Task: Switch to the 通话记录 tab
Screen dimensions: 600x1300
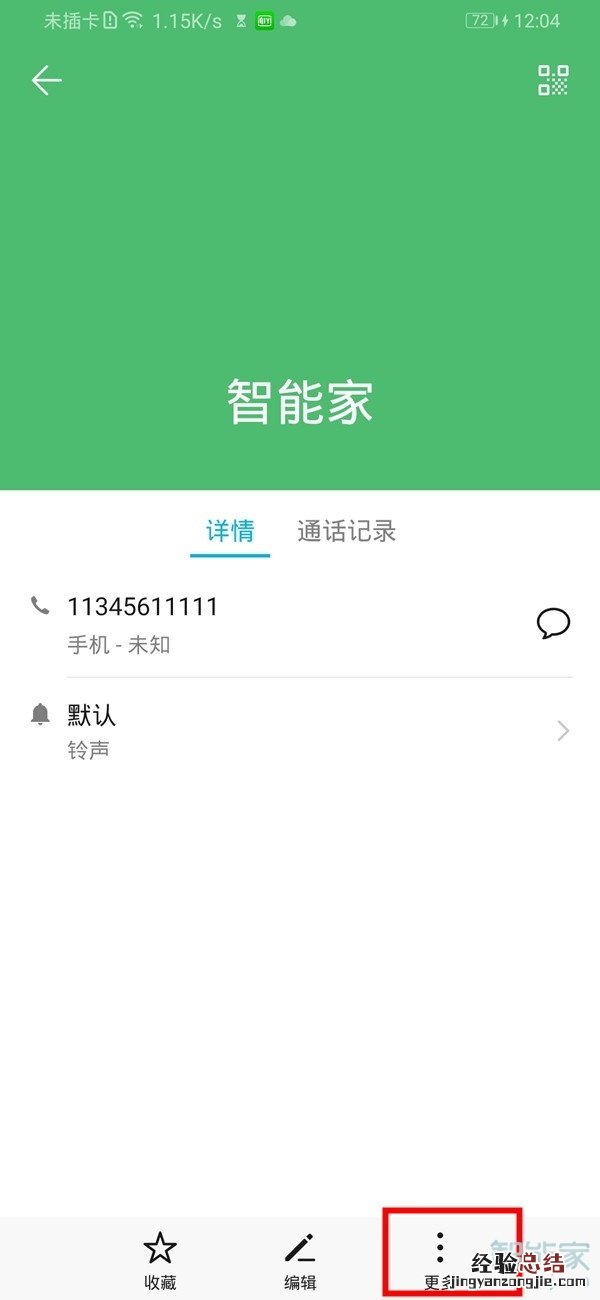Action: coord(346,531)
